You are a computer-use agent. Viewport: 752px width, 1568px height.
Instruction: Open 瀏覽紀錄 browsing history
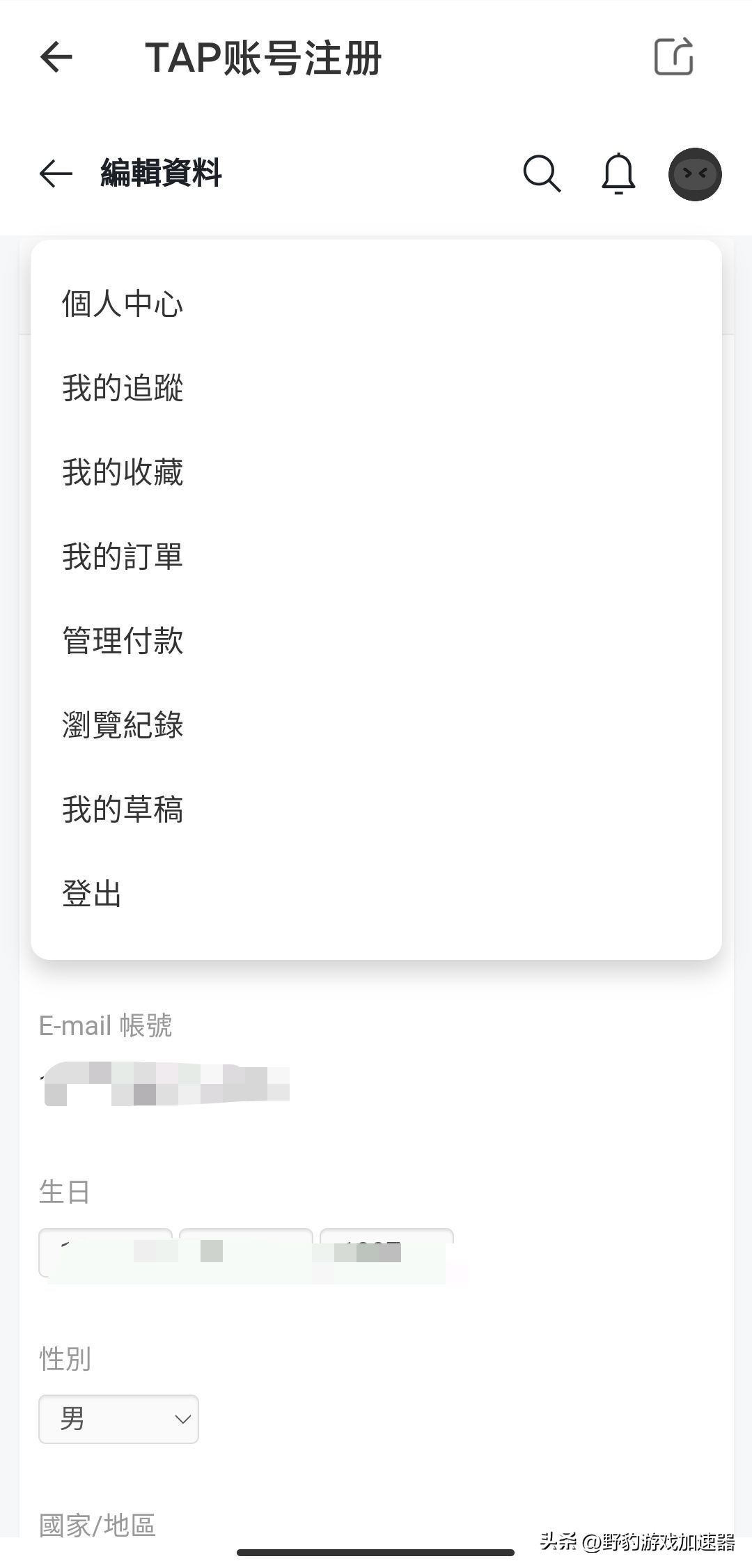pos(121,725)
